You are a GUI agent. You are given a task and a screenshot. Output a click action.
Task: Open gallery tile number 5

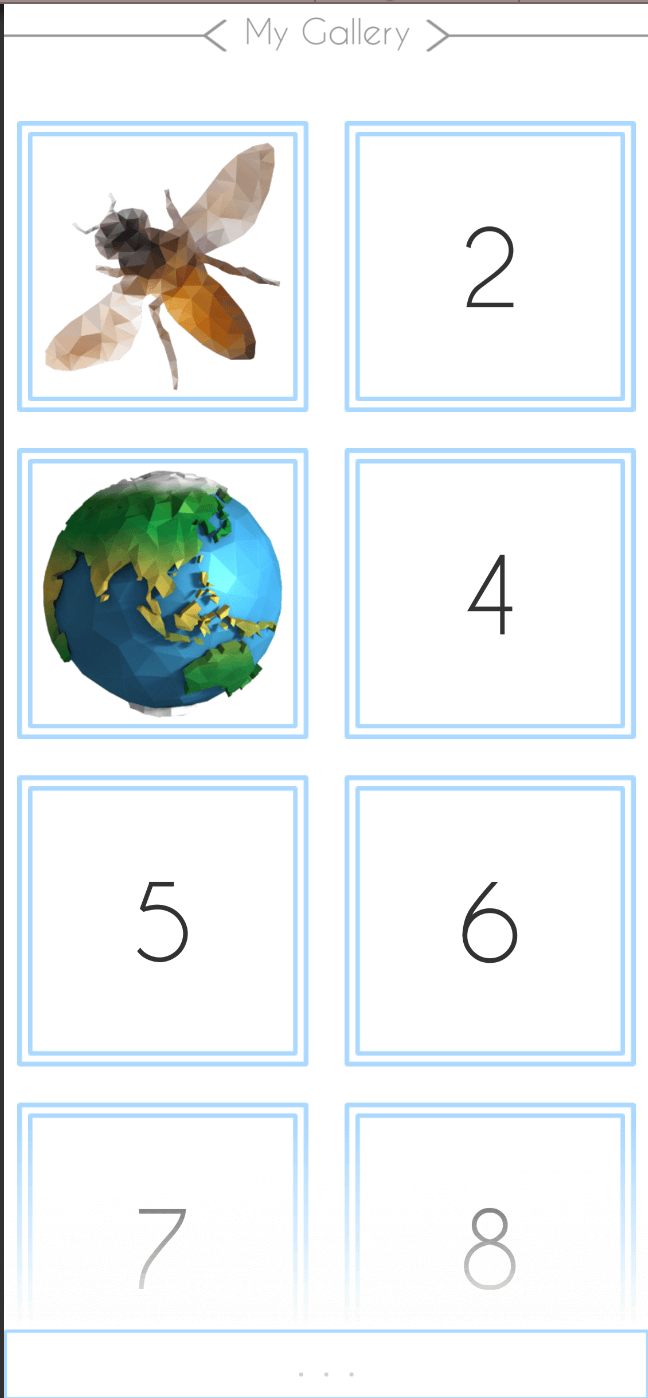point(163,921)
